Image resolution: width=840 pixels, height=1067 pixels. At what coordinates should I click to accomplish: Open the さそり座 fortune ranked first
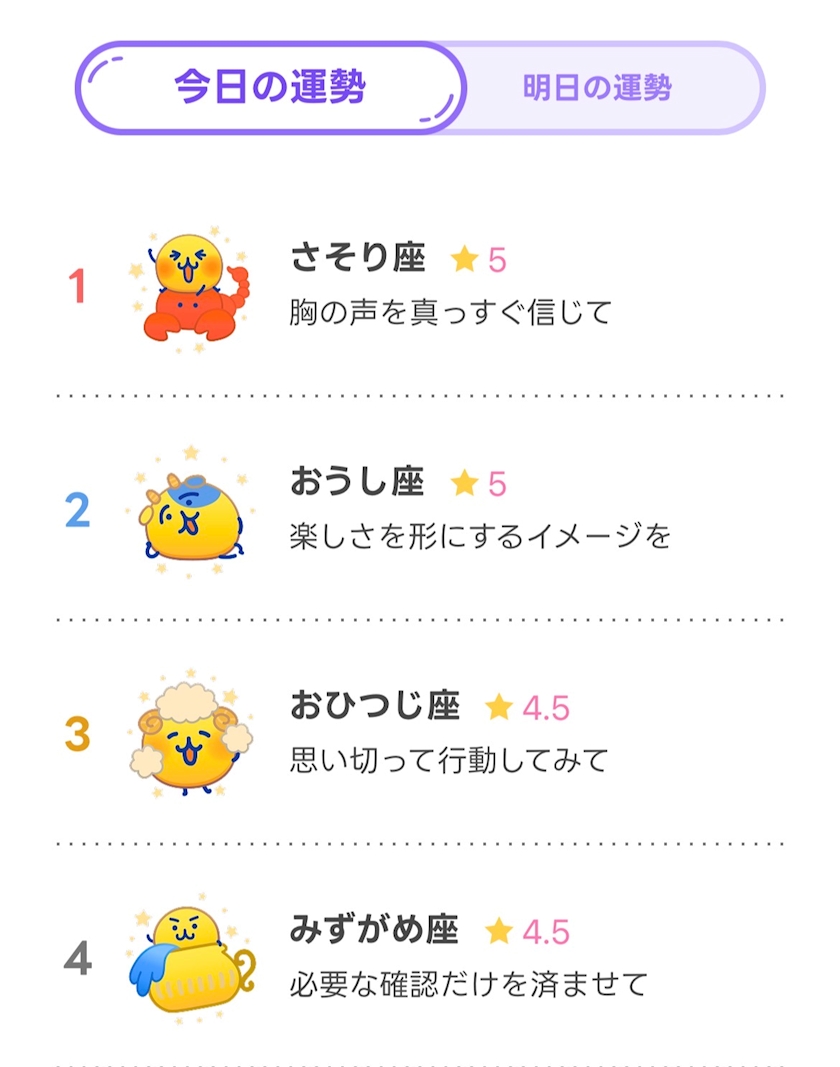tap(420, 285)
